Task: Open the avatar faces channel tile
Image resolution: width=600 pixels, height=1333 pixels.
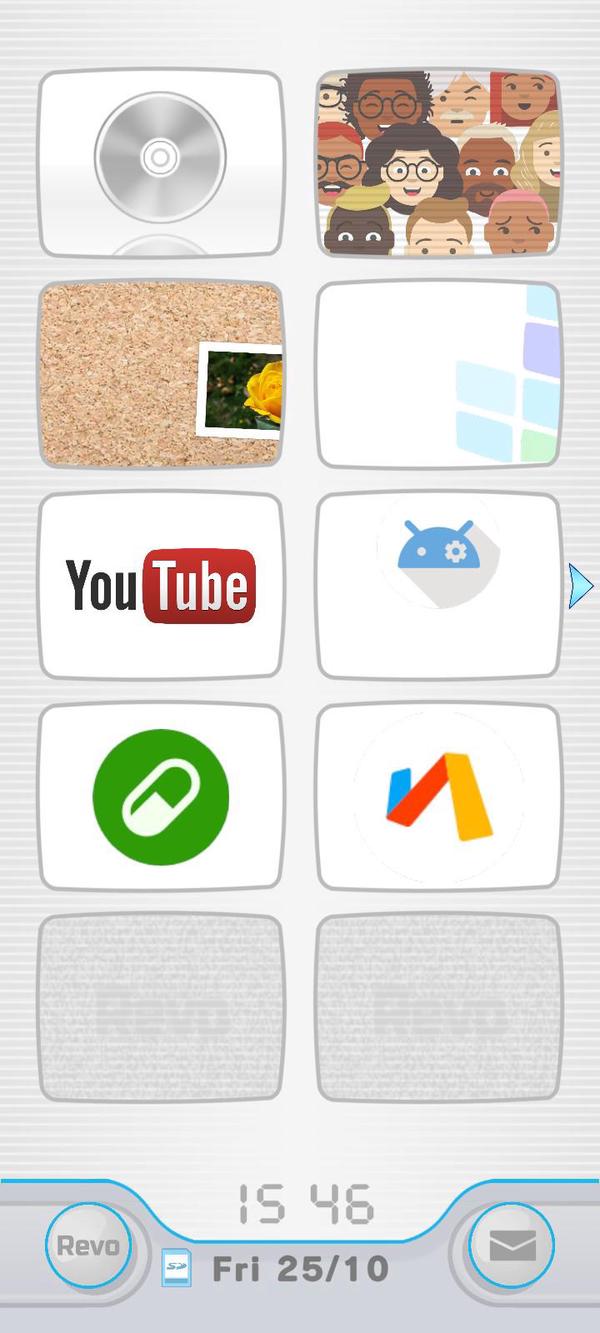Action: [438, 162]
